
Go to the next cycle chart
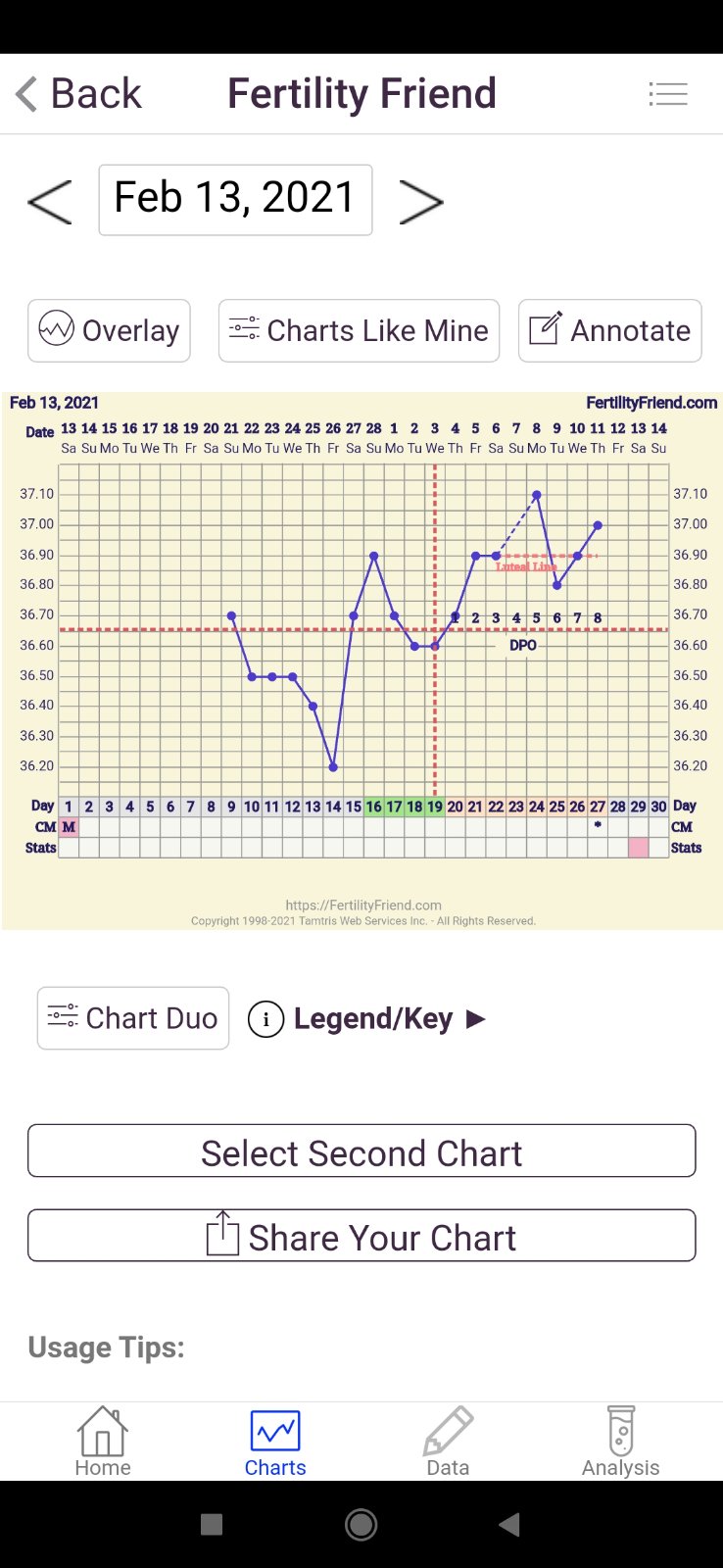(x=421, y=201)
